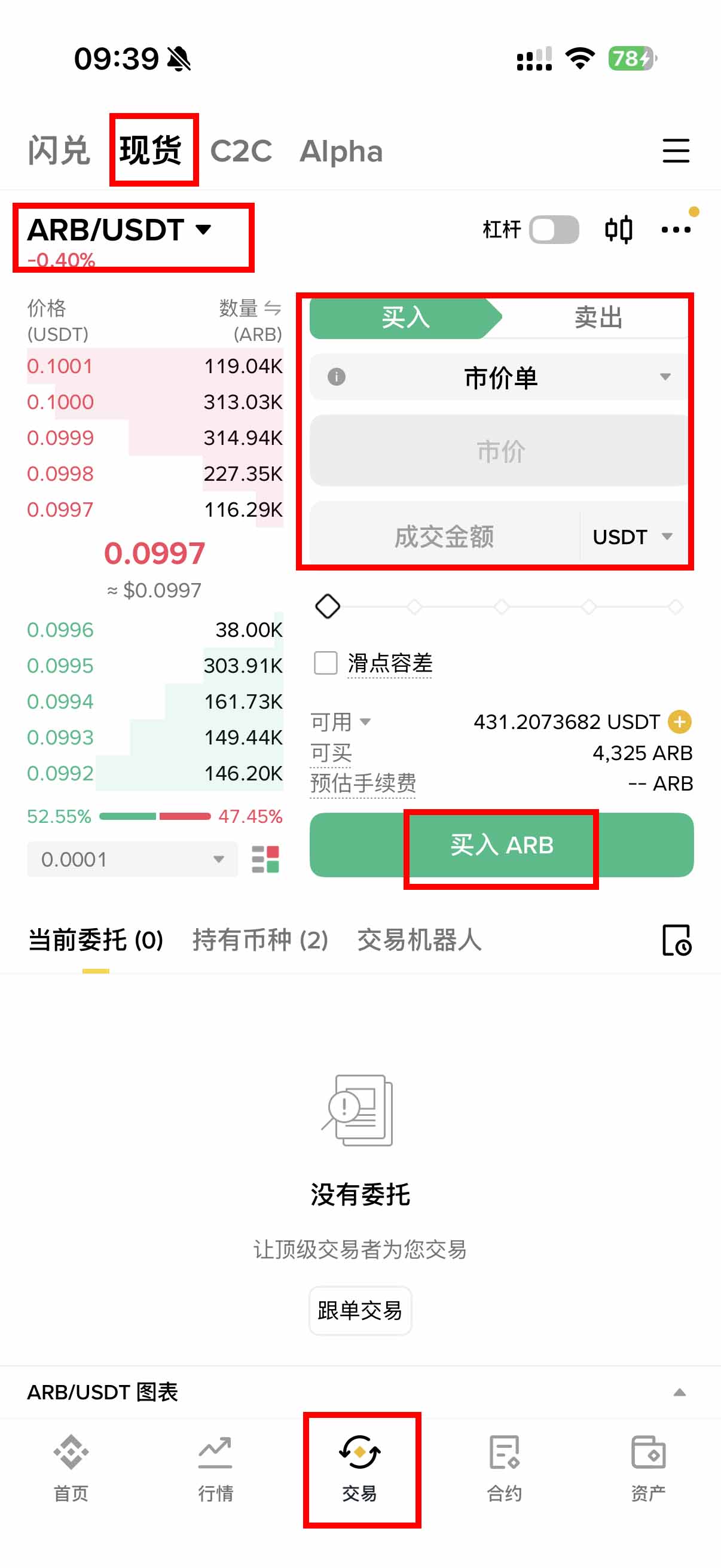The image size is (721, 1568).
Task: Check the 滑点容差 checkbox
Action: coord(325,662)
